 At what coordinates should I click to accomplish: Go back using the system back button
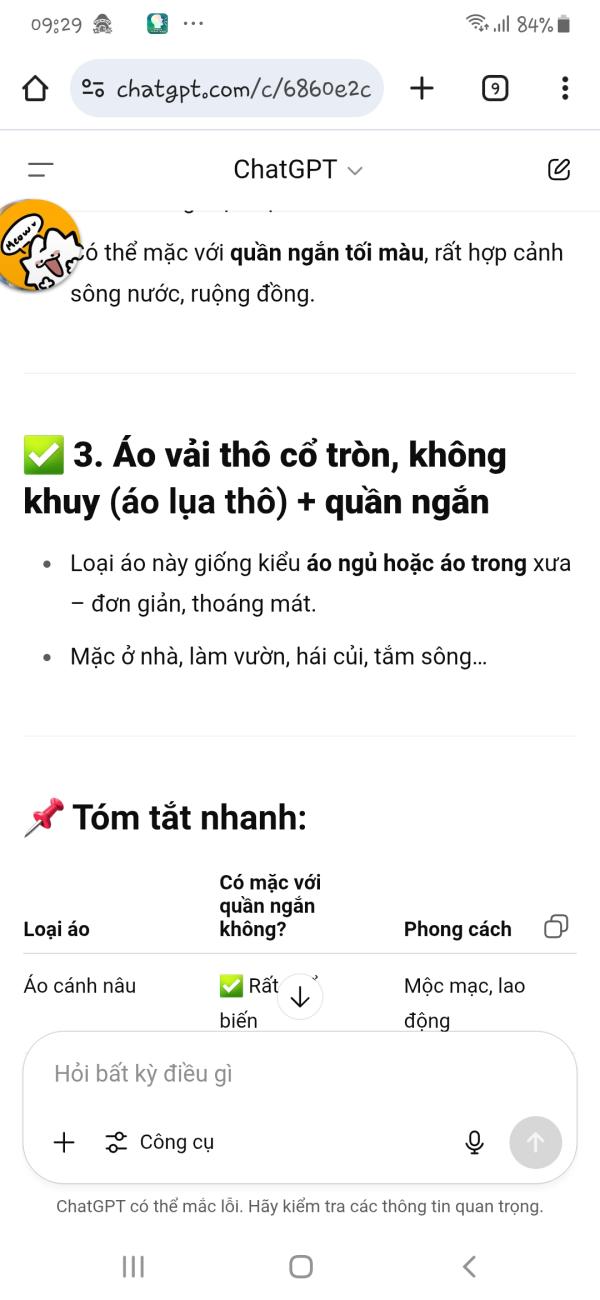[469, 1267]
